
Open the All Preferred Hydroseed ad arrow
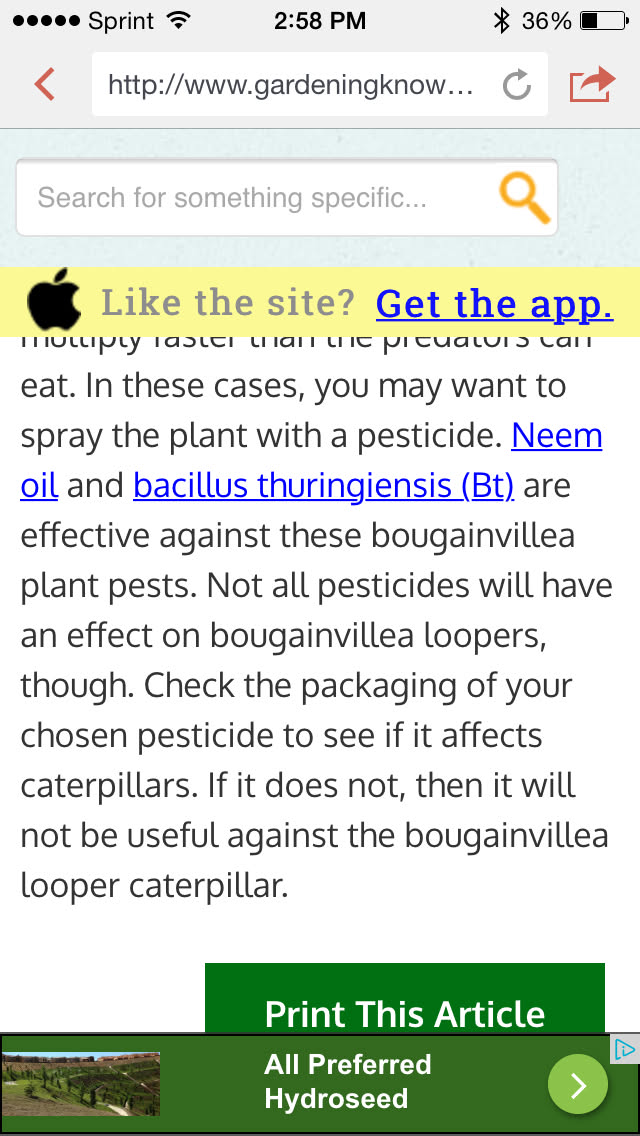pos(577,1085)
